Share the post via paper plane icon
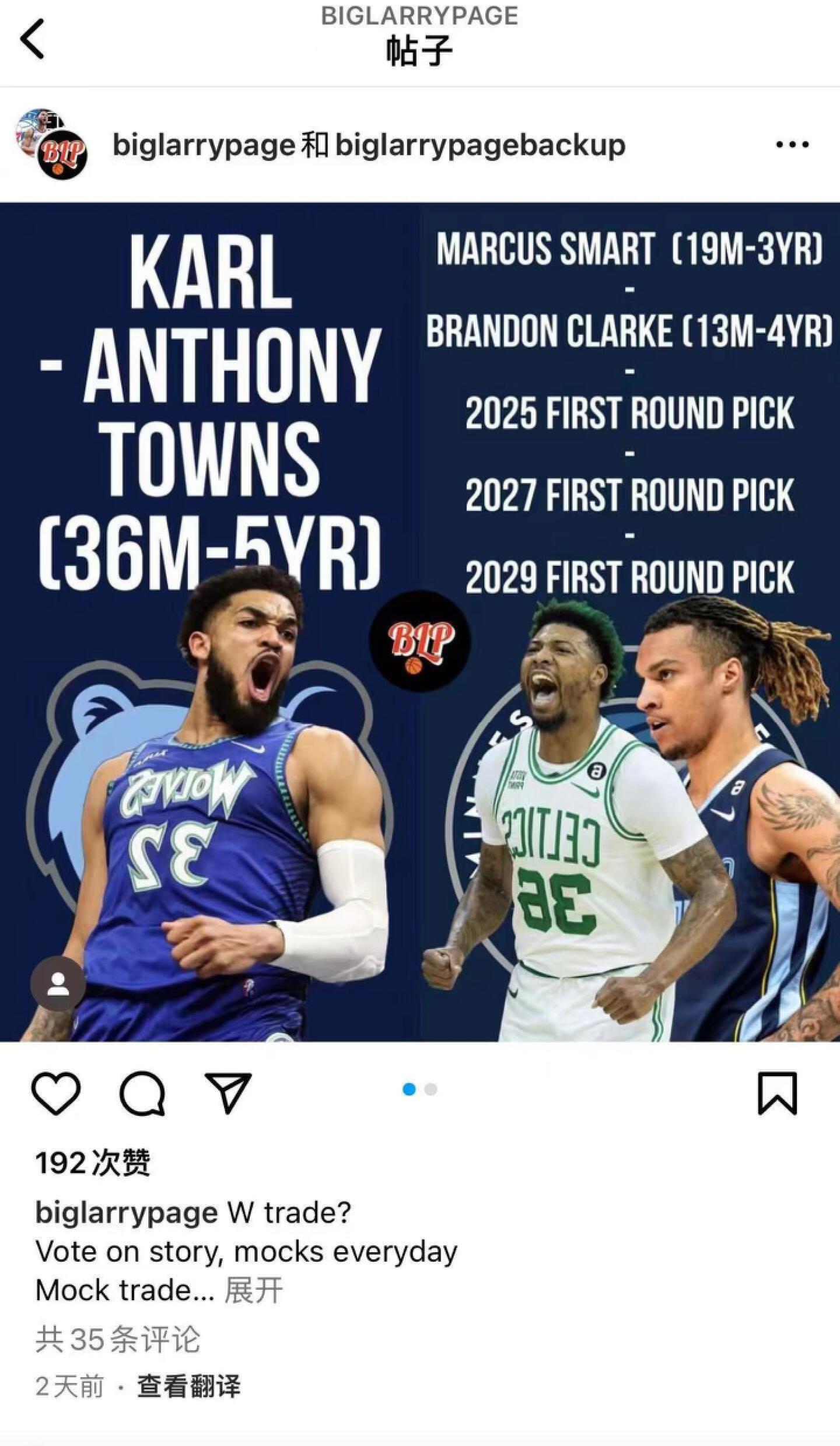This screenshot has height=1446, width=840. pyautogui.click(x=228, y=1093)
